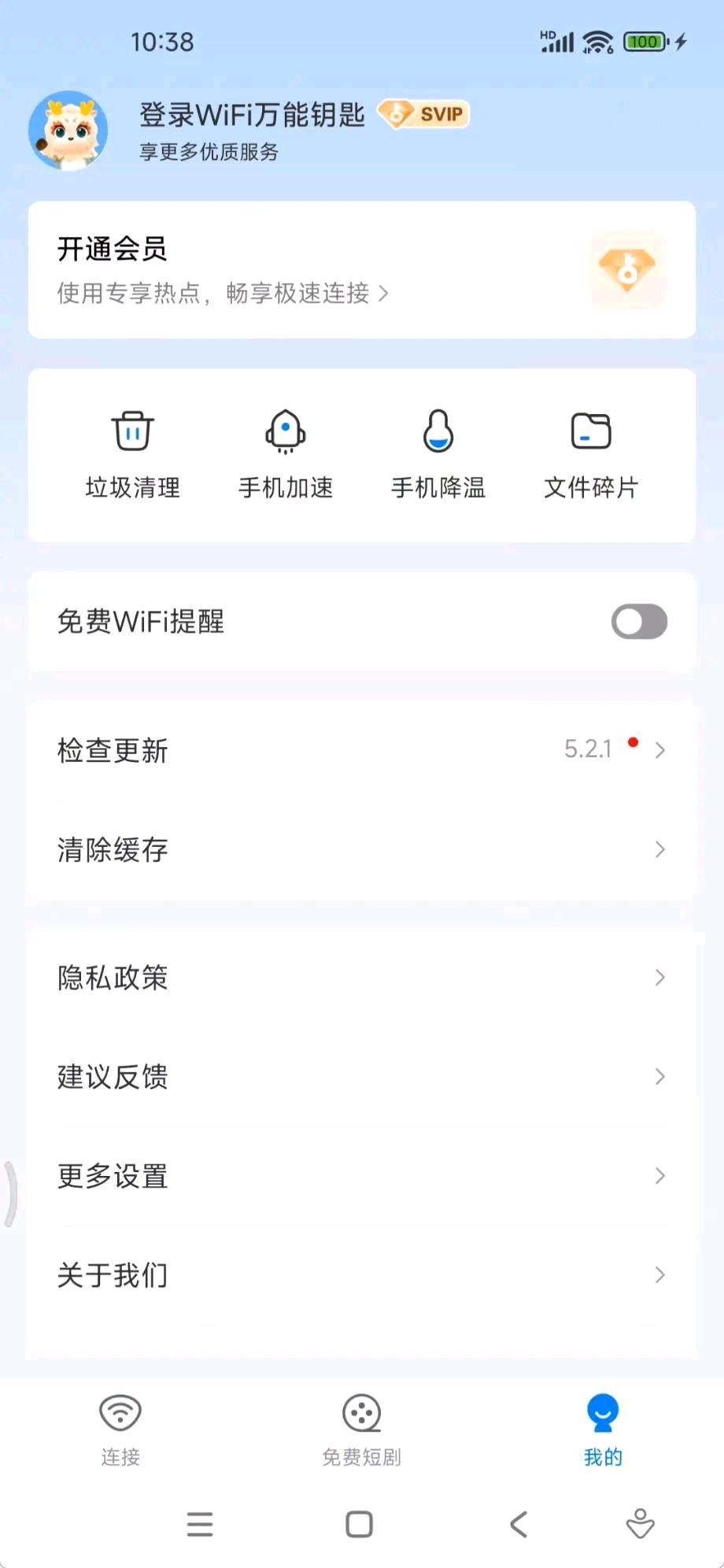Switch to the 免费短剧 tab
Image resolution: width=724 pixels, height=1568 pixels.
coord(361,1430)
